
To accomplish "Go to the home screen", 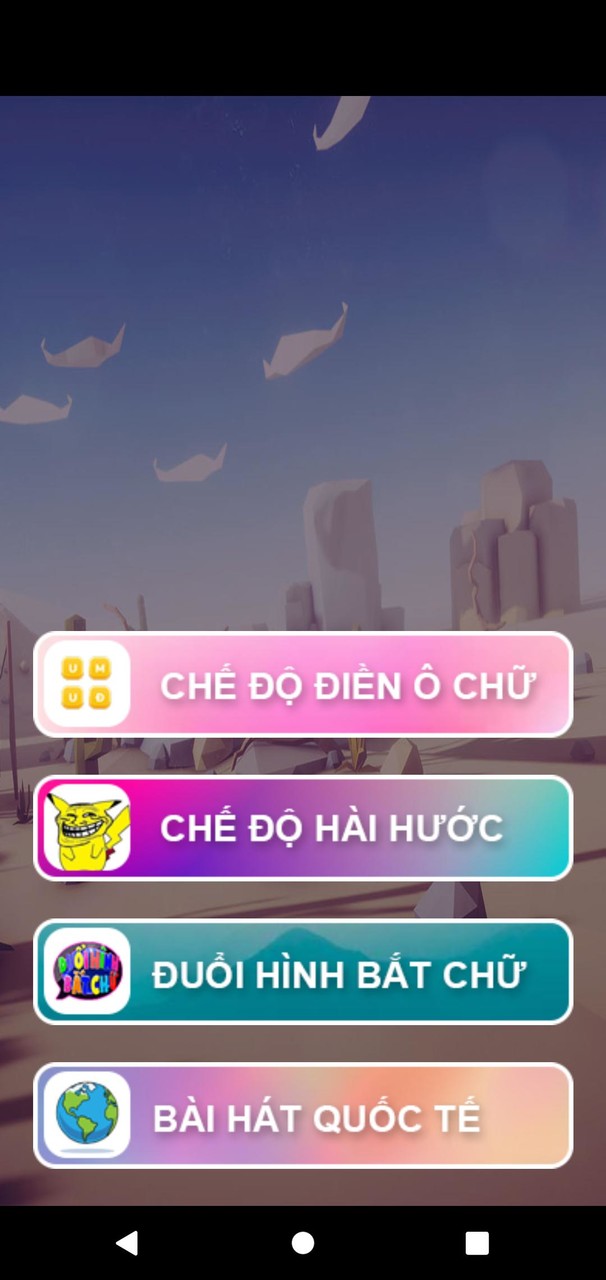I will tap(303, 1242).
